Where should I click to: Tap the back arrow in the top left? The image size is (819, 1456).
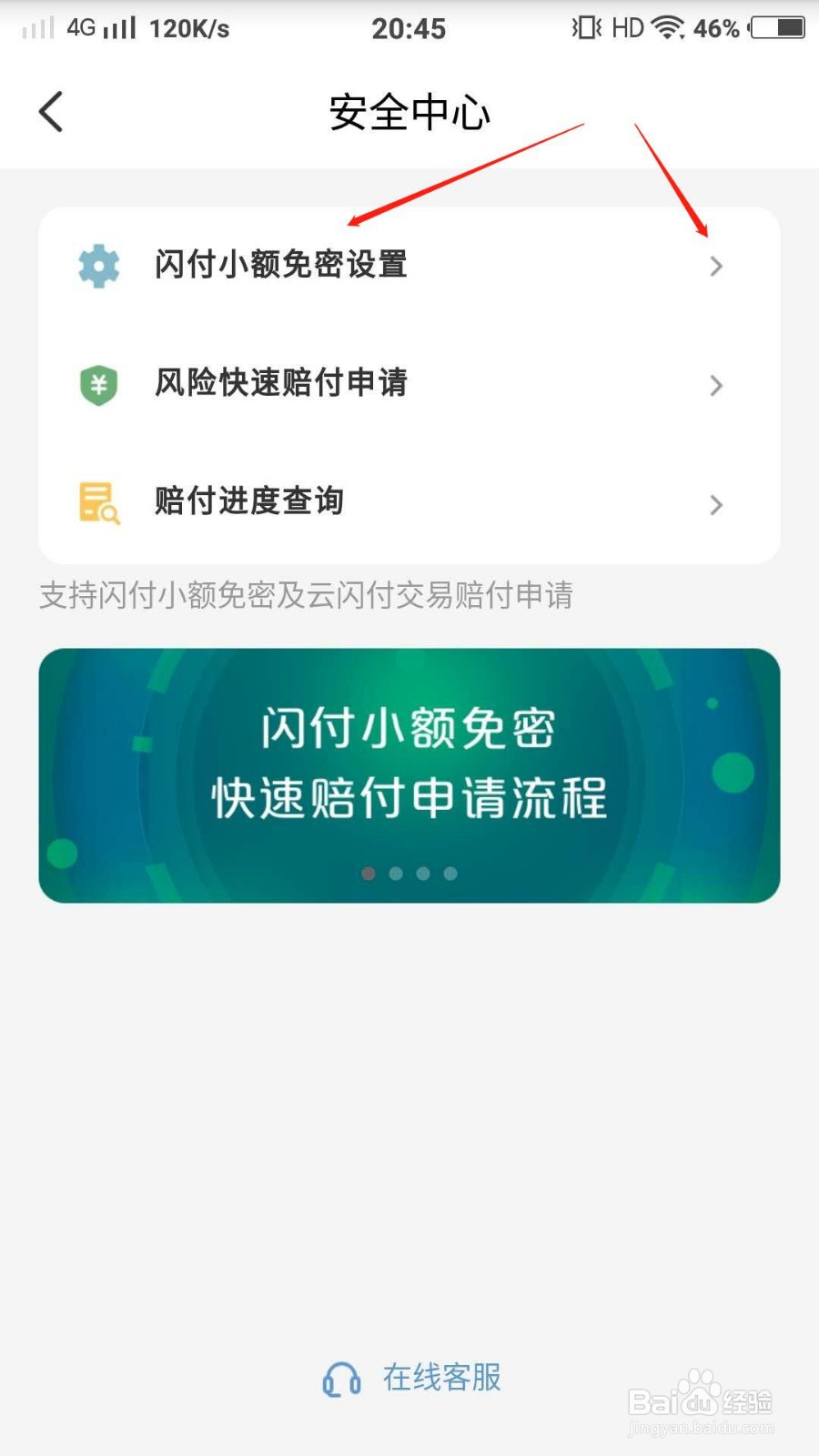(50, 111)
